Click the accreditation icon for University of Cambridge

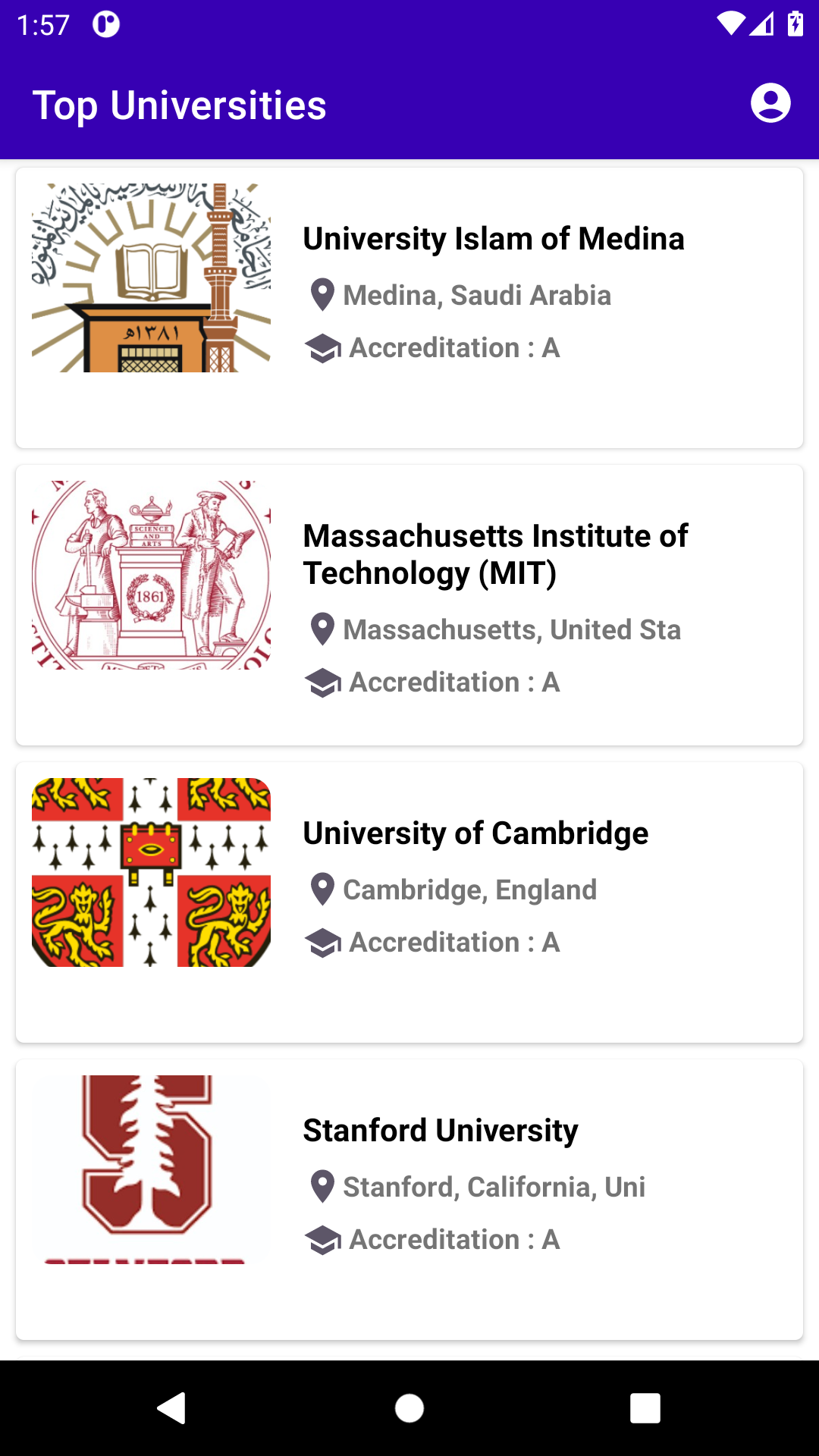[322, 942]
